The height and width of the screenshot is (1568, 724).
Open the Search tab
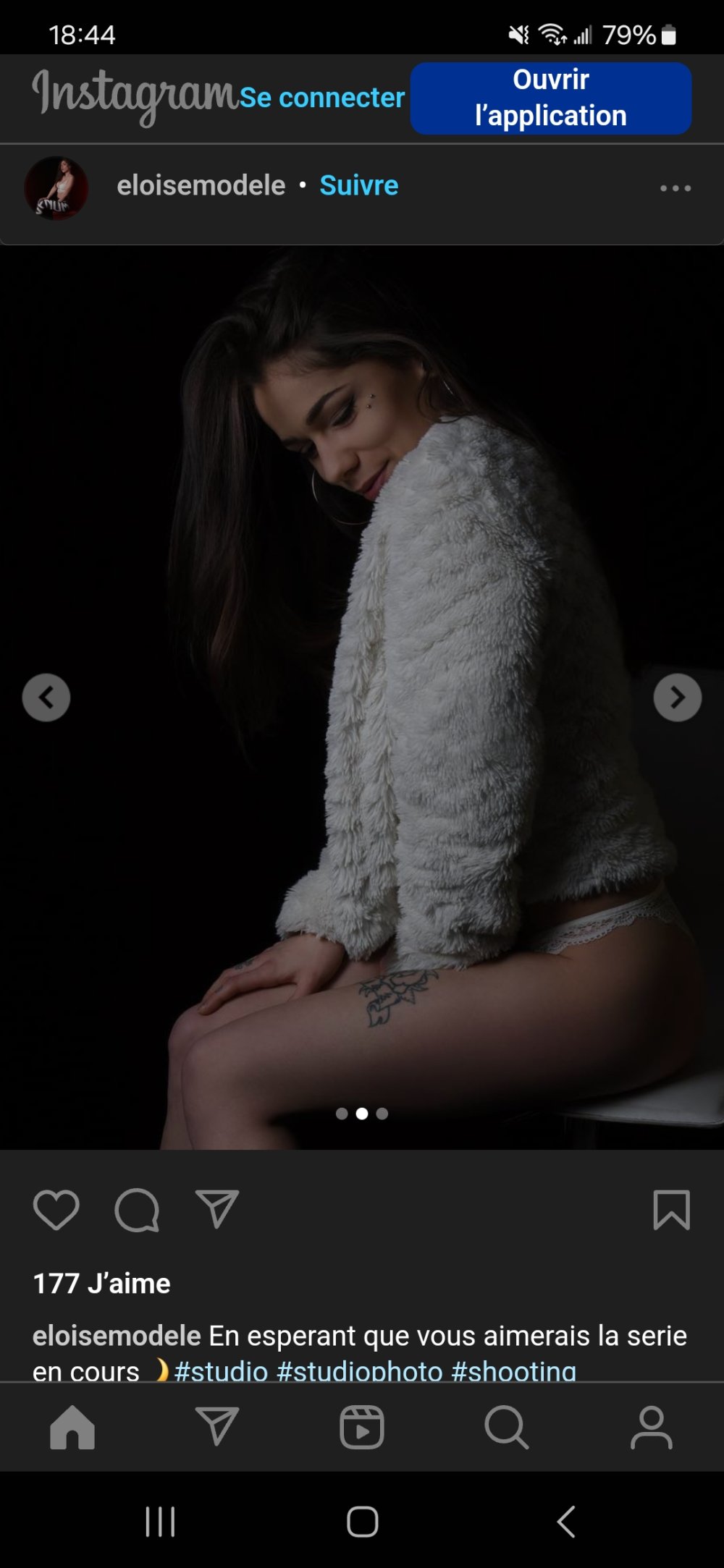(506, 1427)
